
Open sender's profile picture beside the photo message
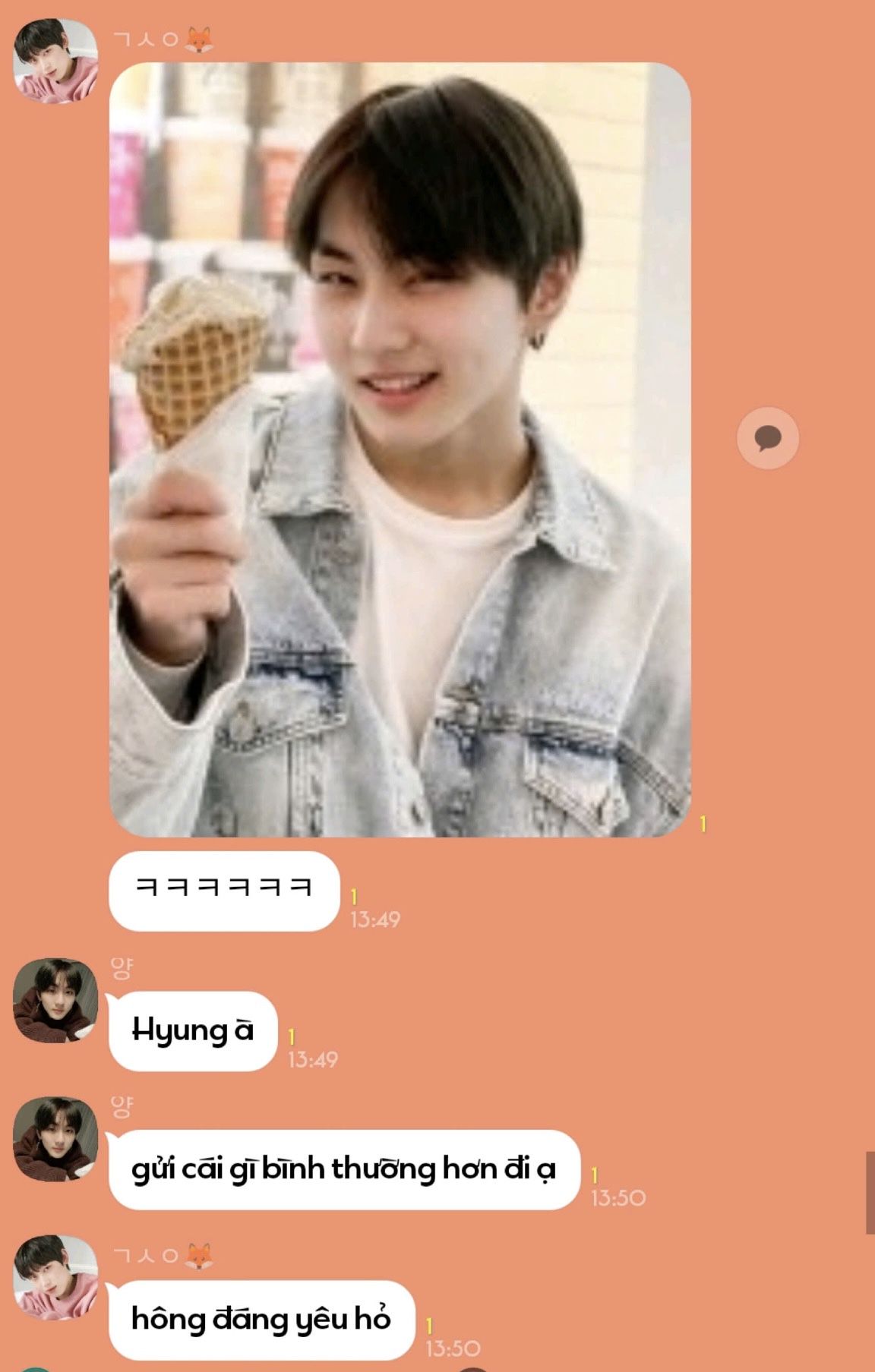[55, 61]
